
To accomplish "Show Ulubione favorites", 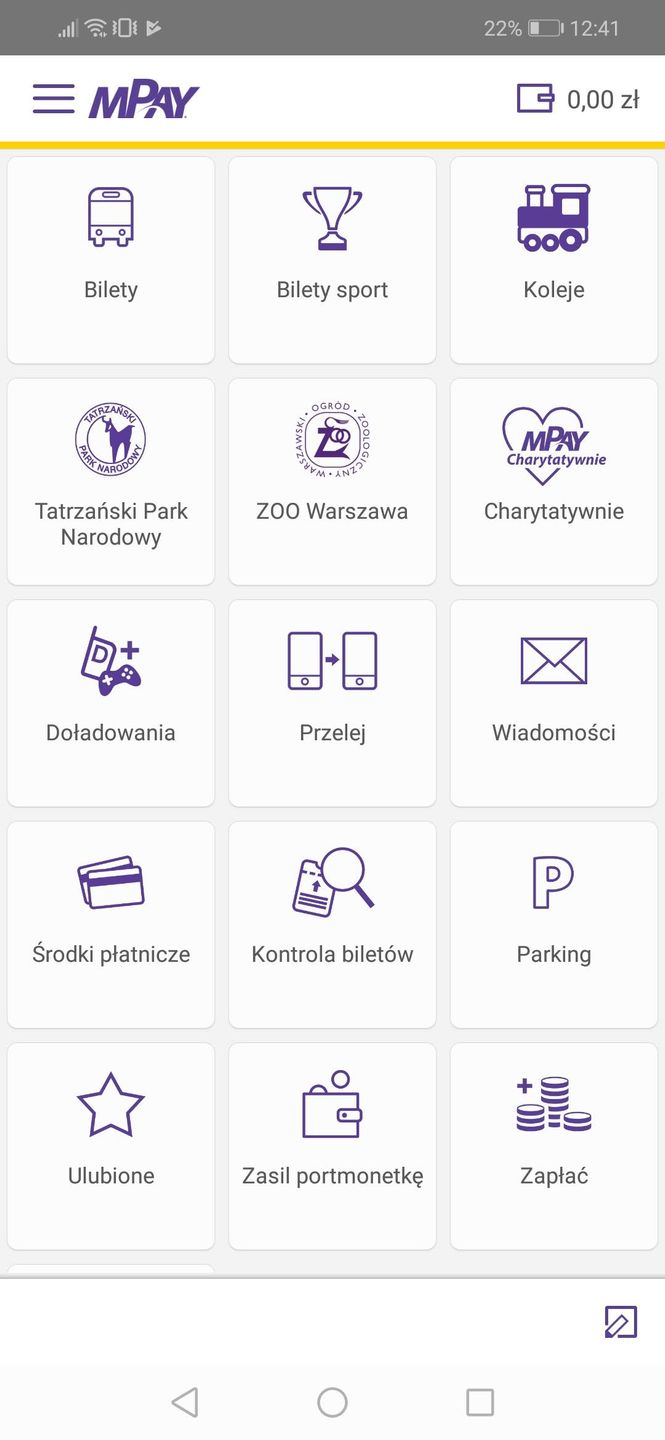I will 111,1146.
